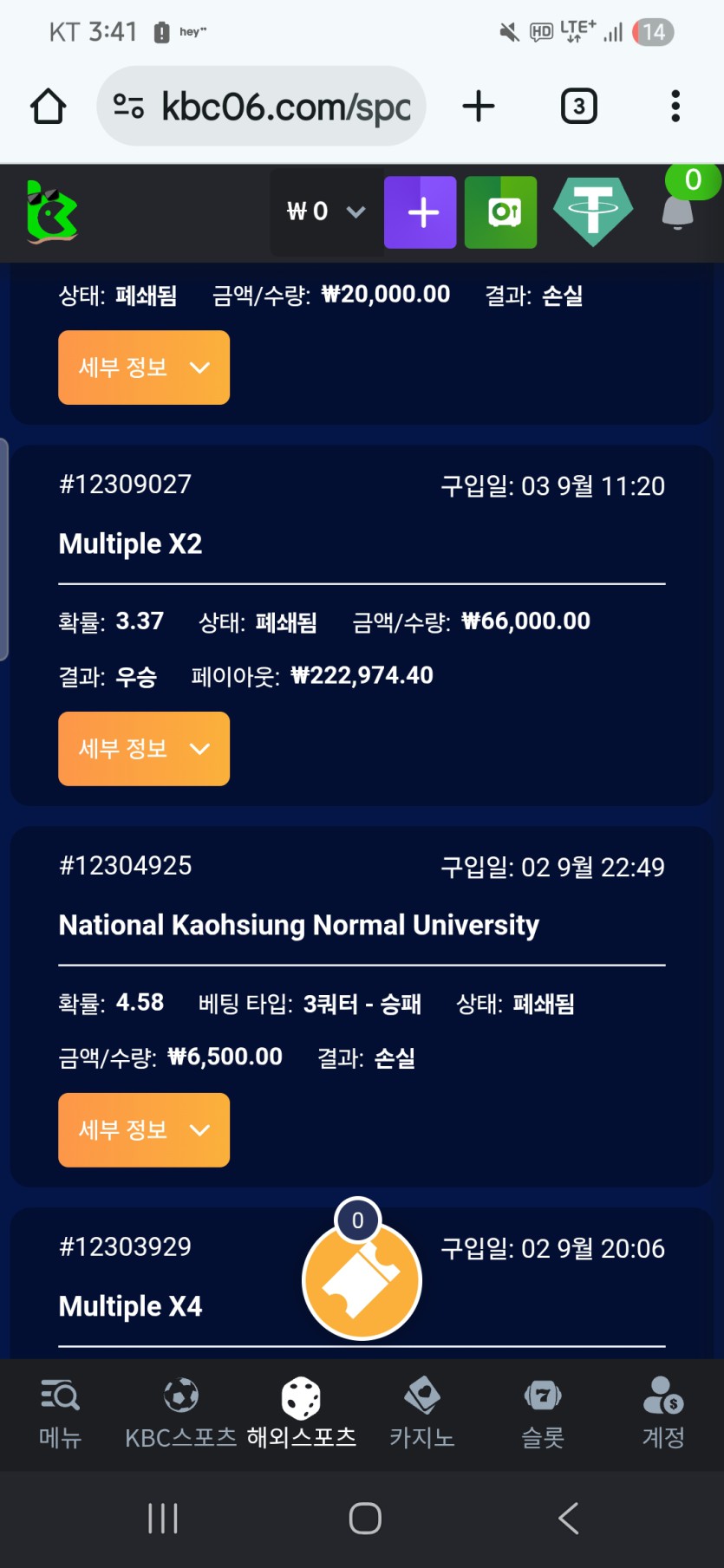724x1568 pixels.
Task: Open the 계정 account tab
Action: point(663,1414)
